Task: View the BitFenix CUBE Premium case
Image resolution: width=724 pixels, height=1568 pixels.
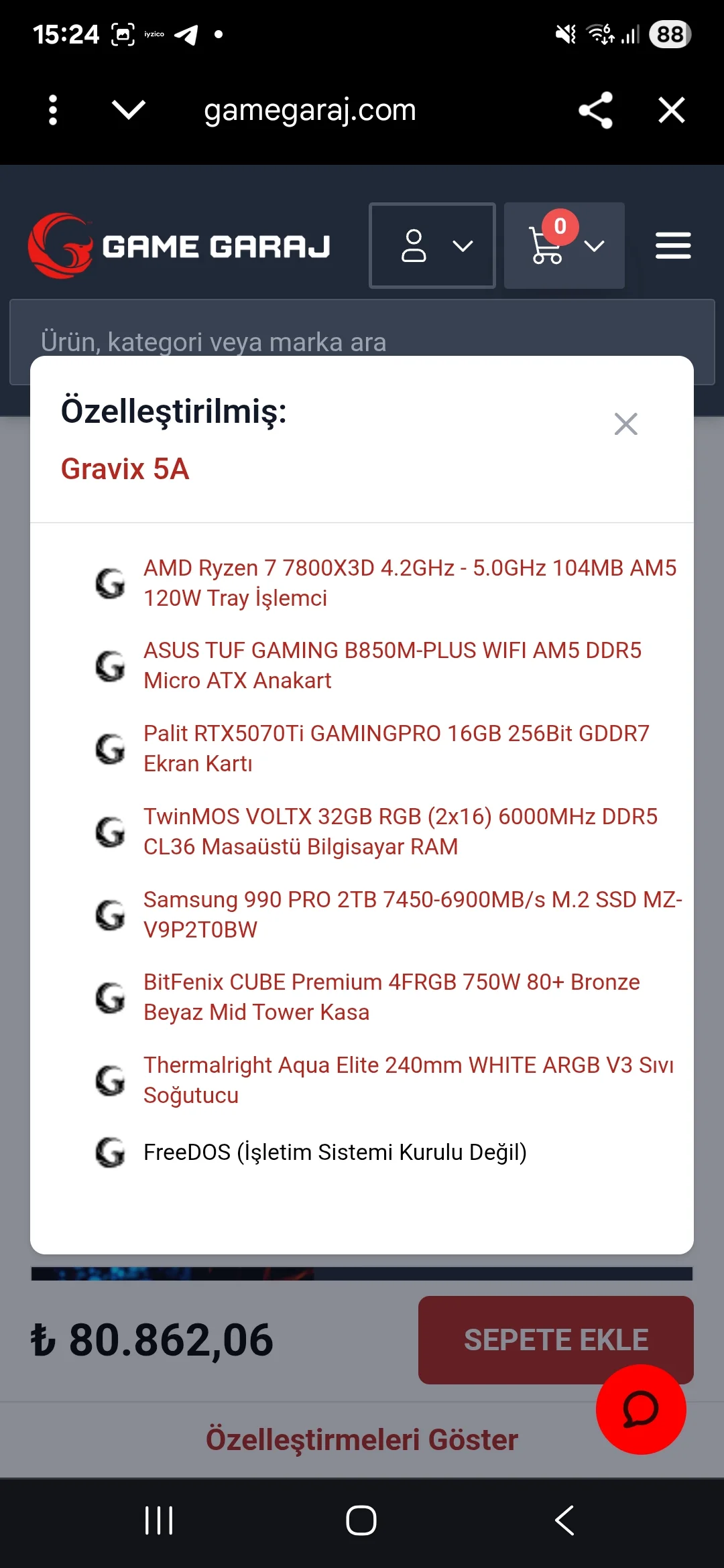Action: click(391, 996)
